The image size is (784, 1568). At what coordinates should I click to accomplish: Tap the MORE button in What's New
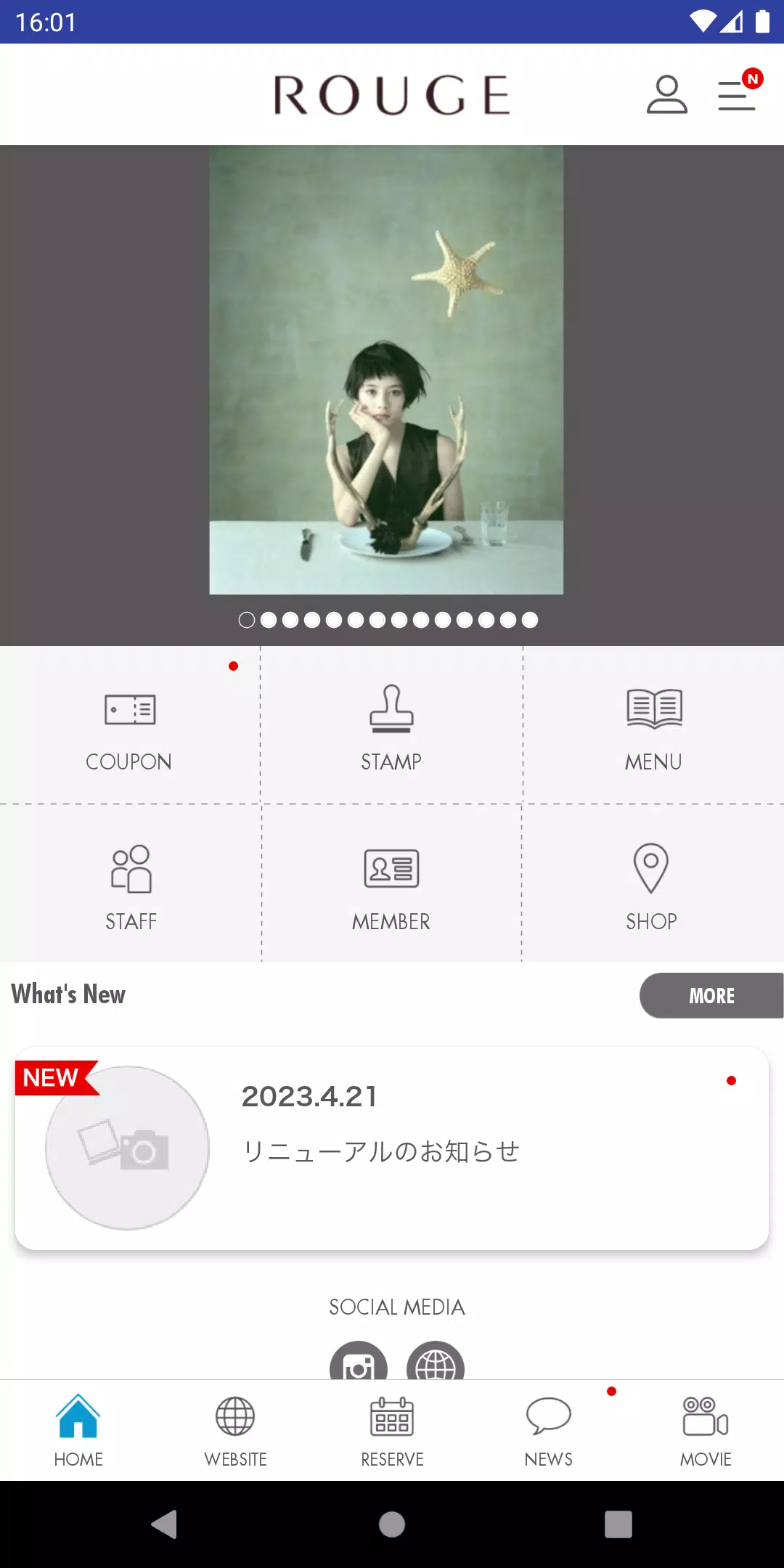[711, 995]
